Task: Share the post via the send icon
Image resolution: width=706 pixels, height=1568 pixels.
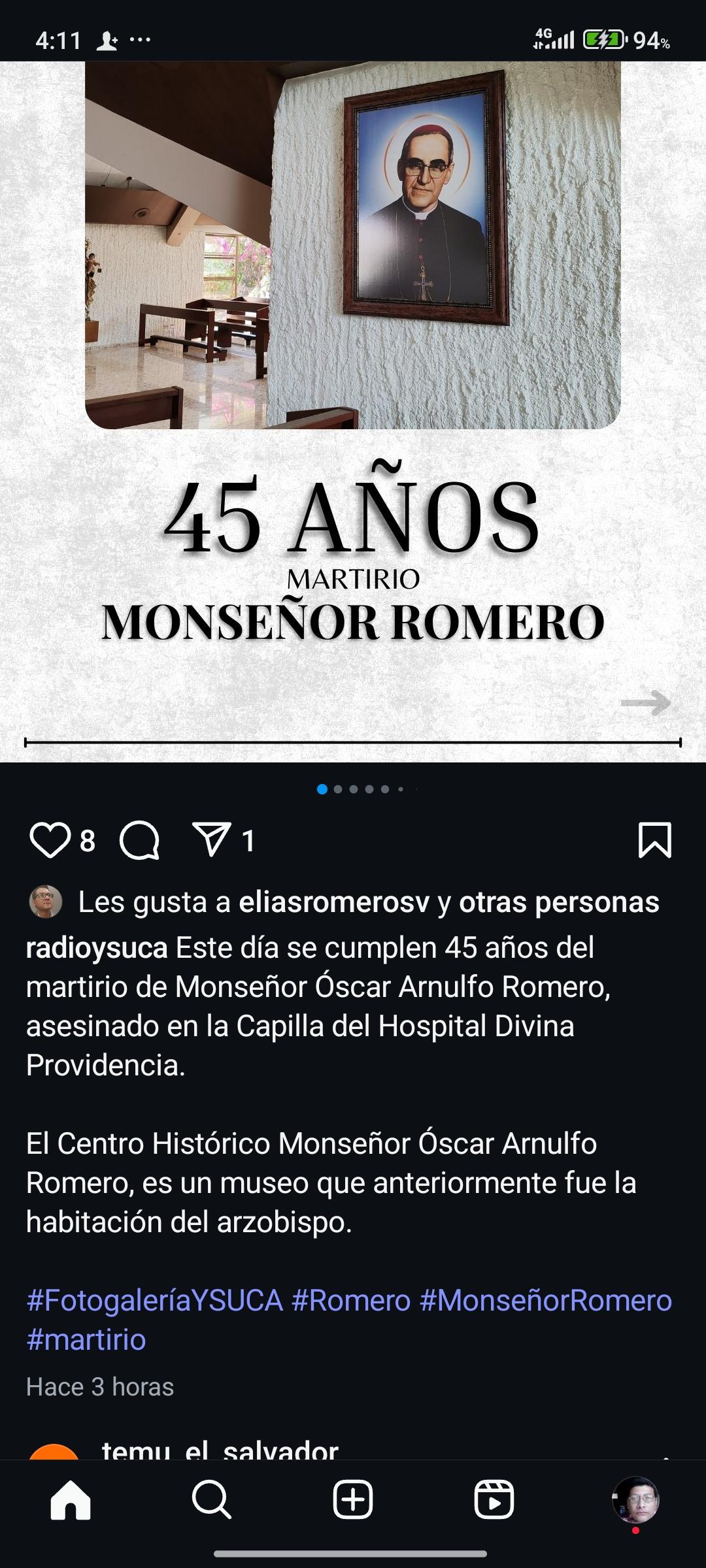Action: click(x=212, y=840)
